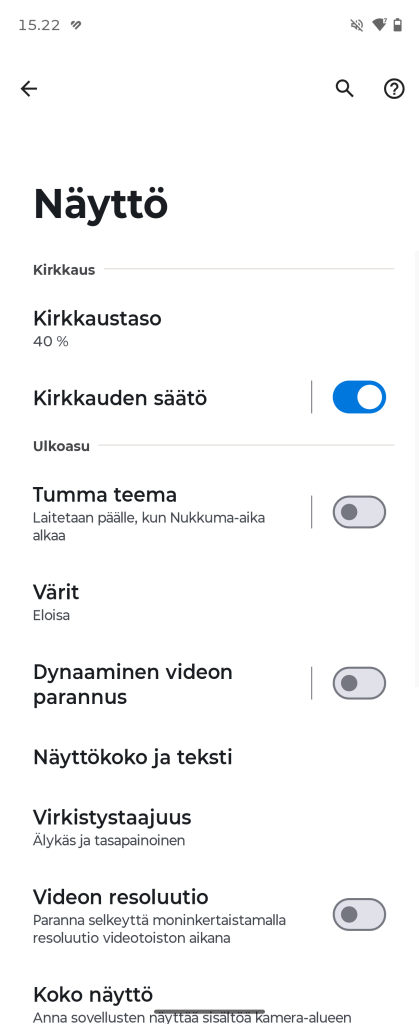
Task: Open the settings search magnifier
Action: click(x=345, y=89)
